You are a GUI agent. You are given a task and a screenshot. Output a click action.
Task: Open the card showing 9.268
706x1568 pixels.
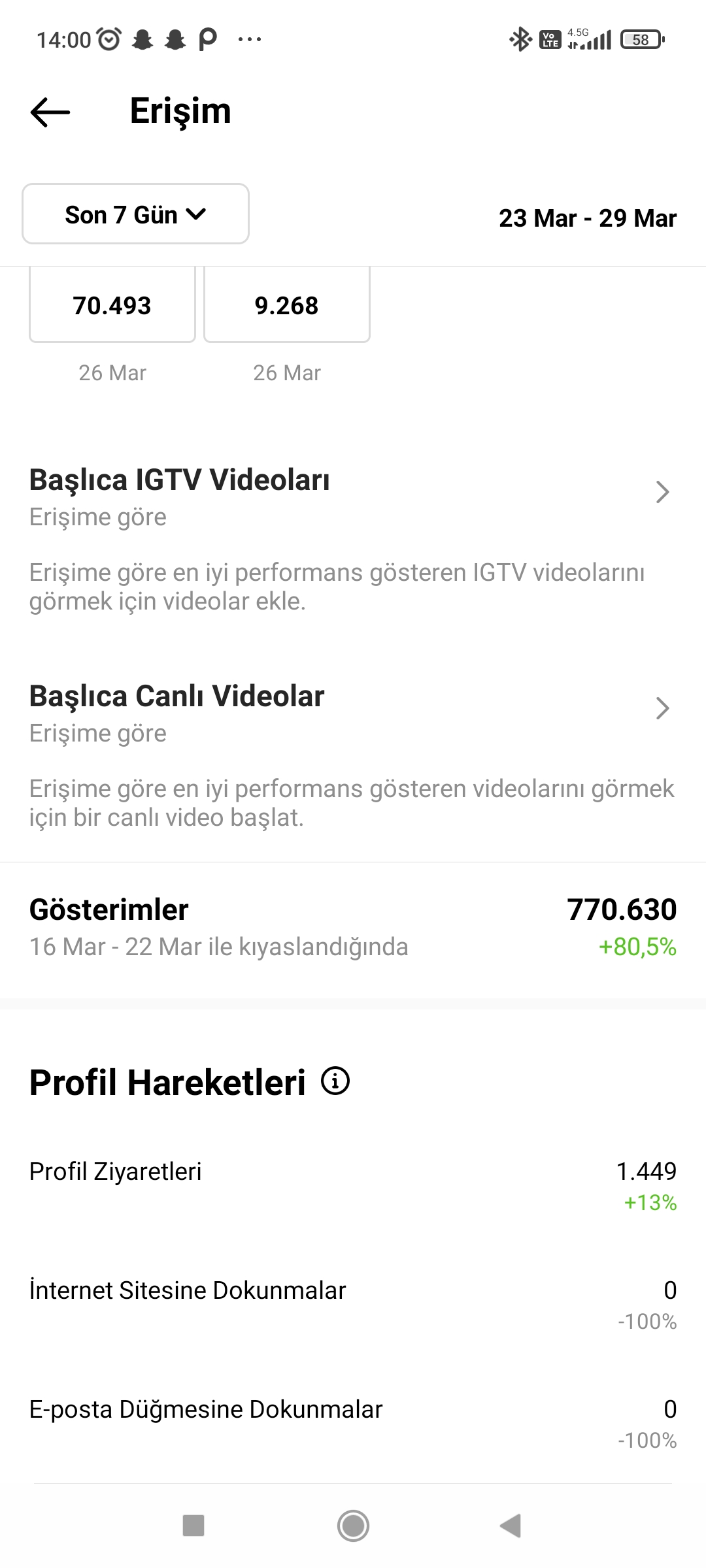(x=287, y=304)
